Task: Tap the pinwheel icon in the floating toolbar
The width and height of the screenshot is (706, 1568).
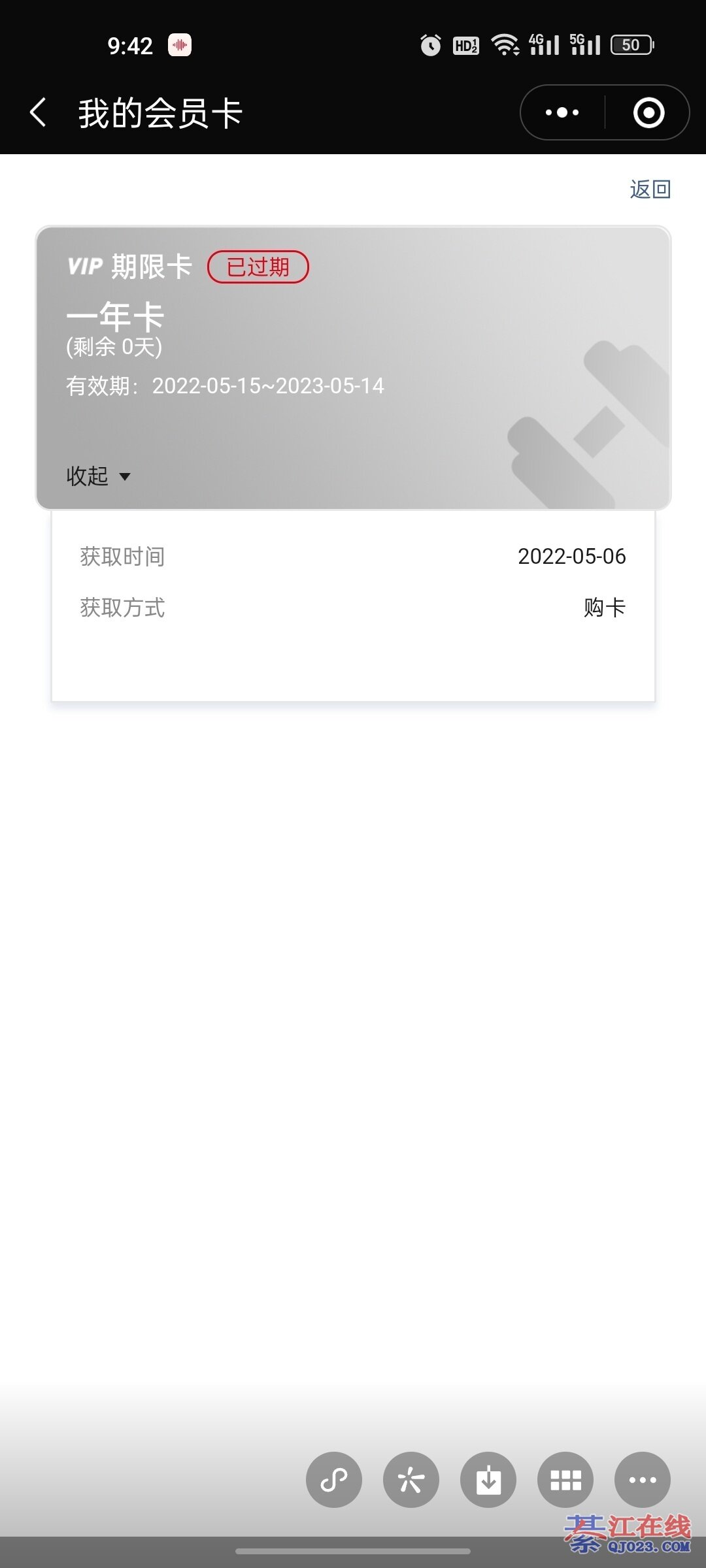Action: (x=411, y=1480)
